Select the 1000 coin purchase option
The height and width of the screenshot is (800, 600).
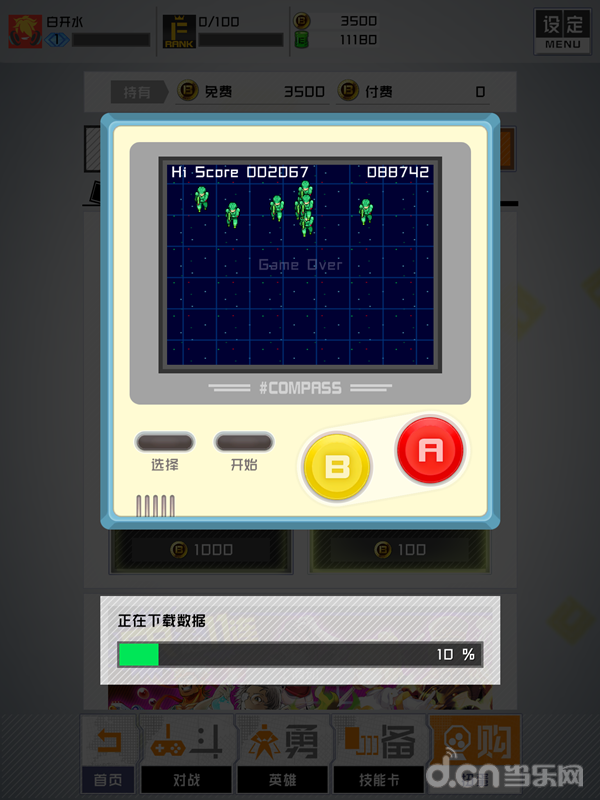(200, 550)
